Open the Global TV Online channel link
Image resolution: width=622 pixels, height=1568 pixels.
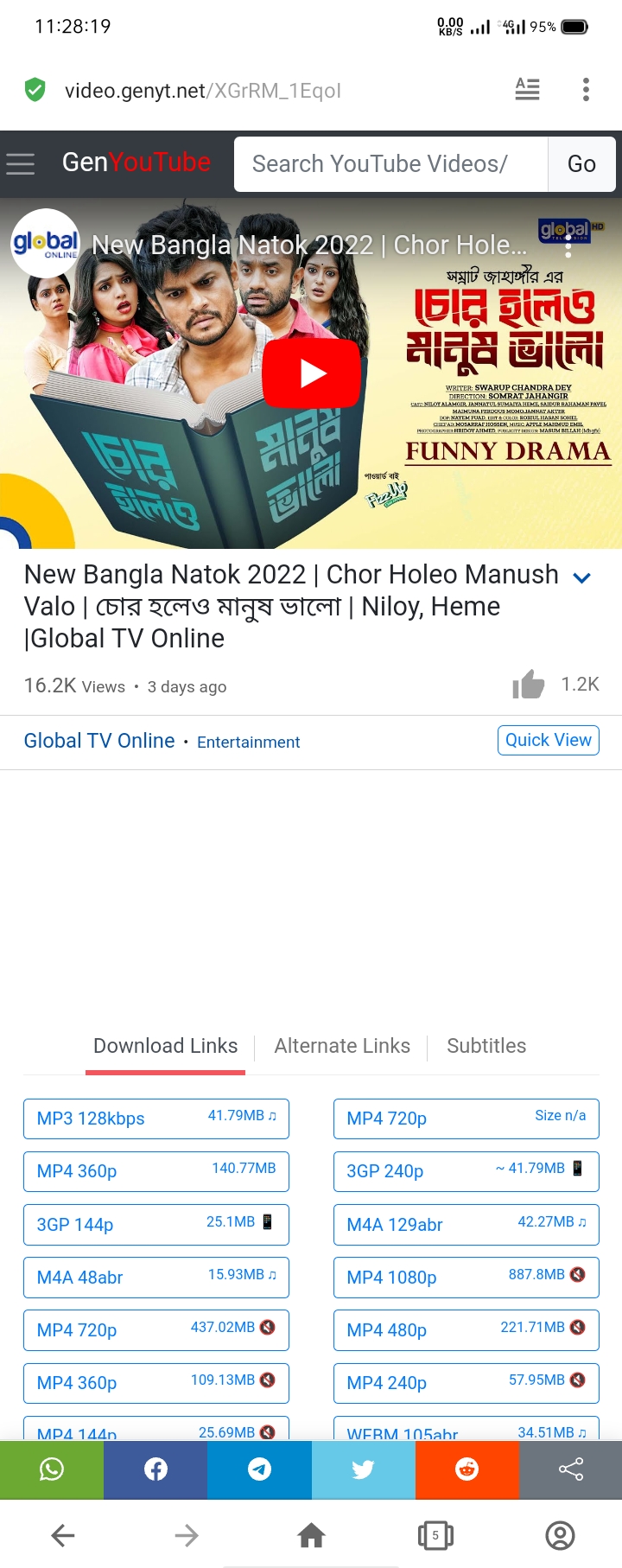click(98, 741)
